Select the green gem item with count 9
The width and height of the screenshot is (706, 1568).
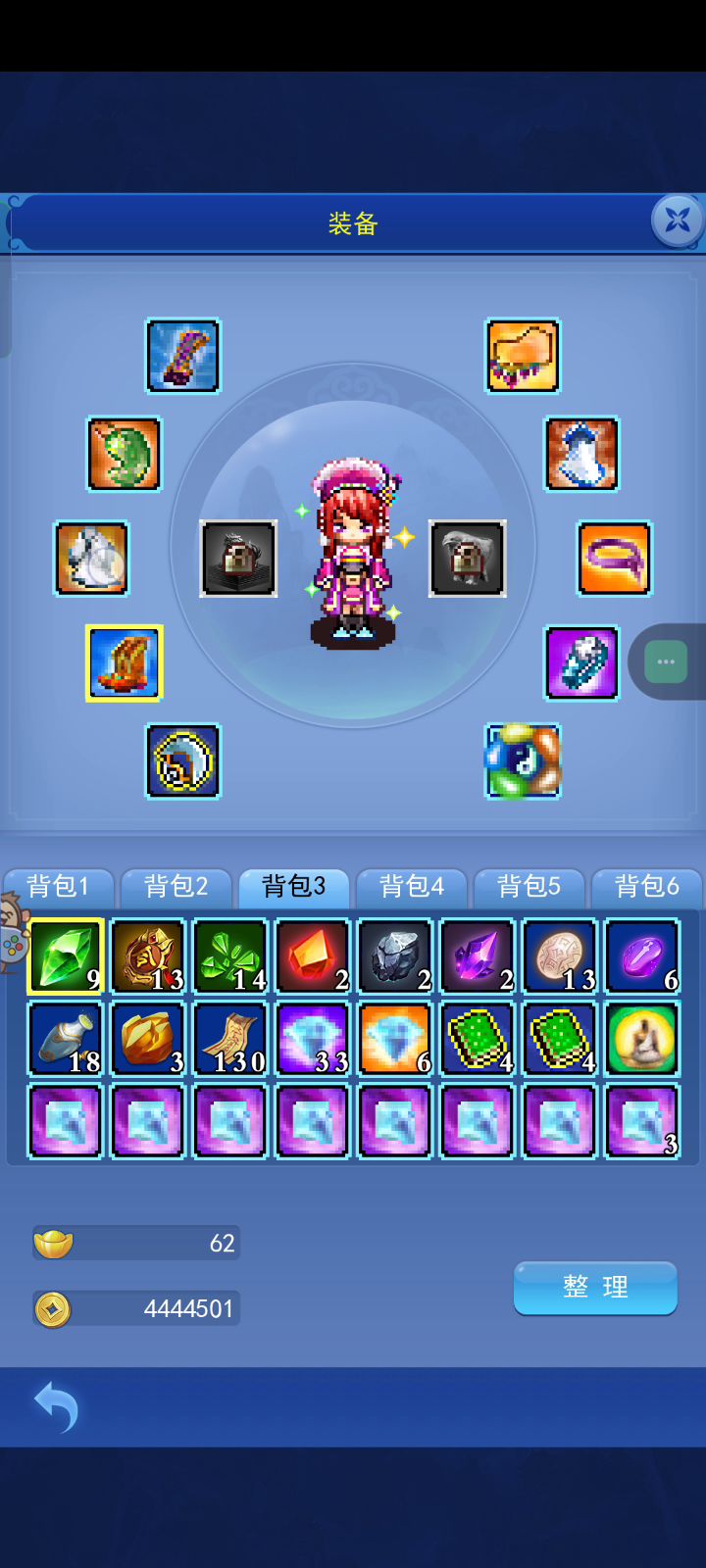pyautogui.click(x=65, y=956)
